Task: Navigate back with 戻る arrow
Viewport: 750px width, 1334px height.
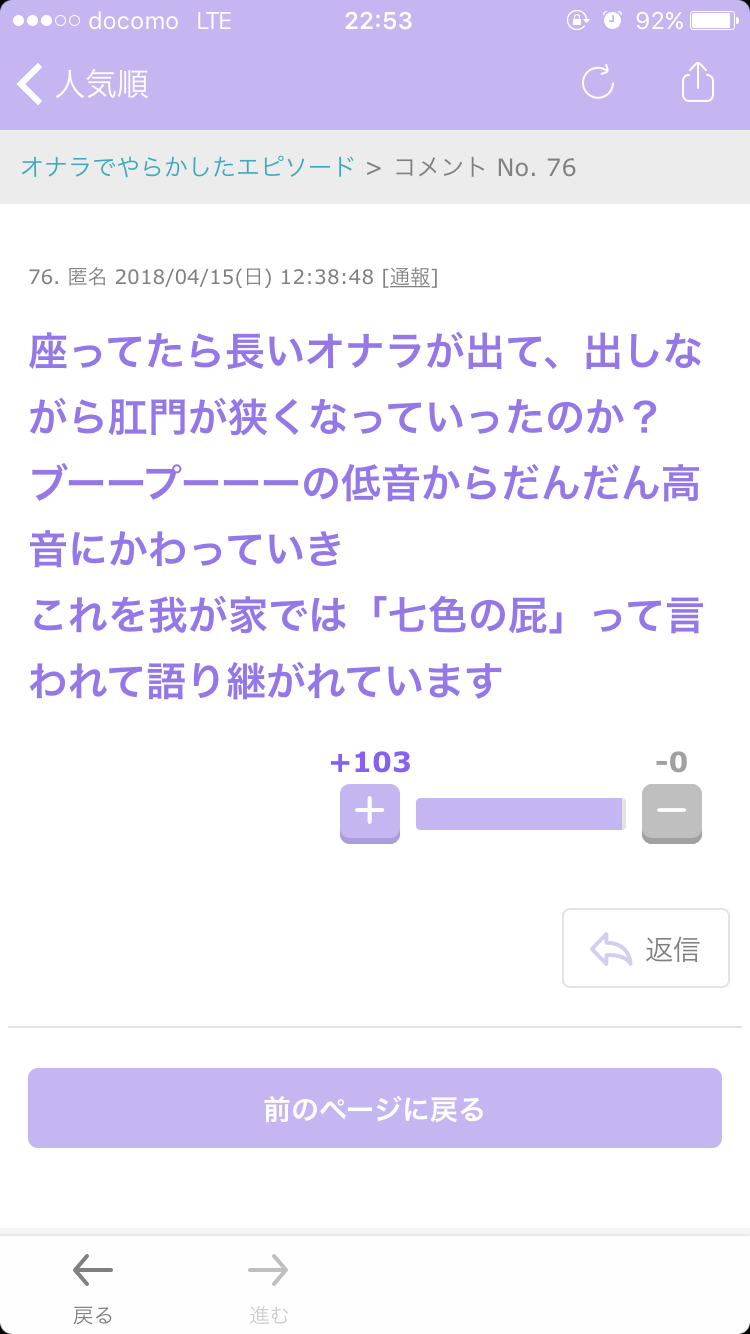Action: click(x=93, y=1288)
